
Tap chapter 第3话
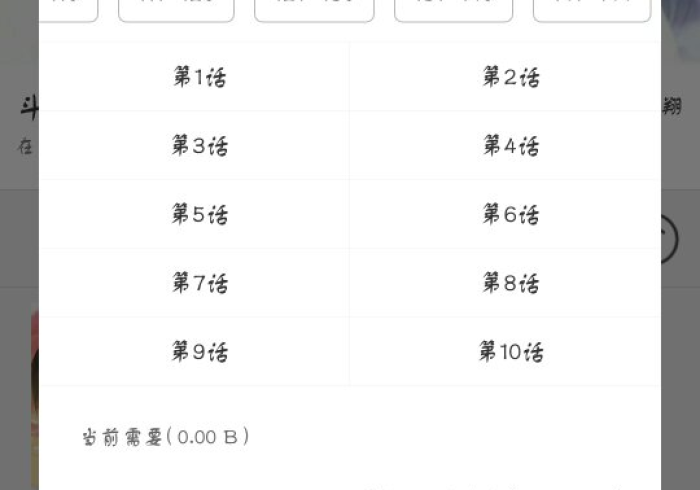click(199, 146)
